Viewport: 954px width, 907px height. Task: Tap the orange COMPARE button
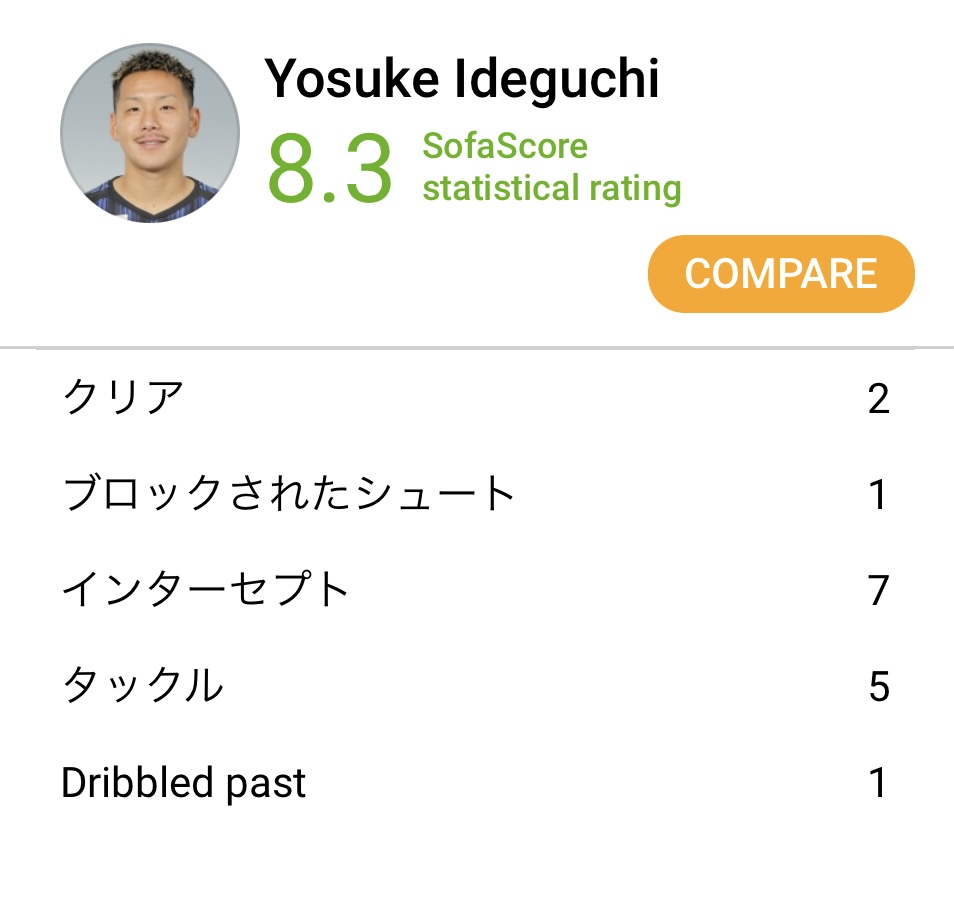click(x=780, y=274)
